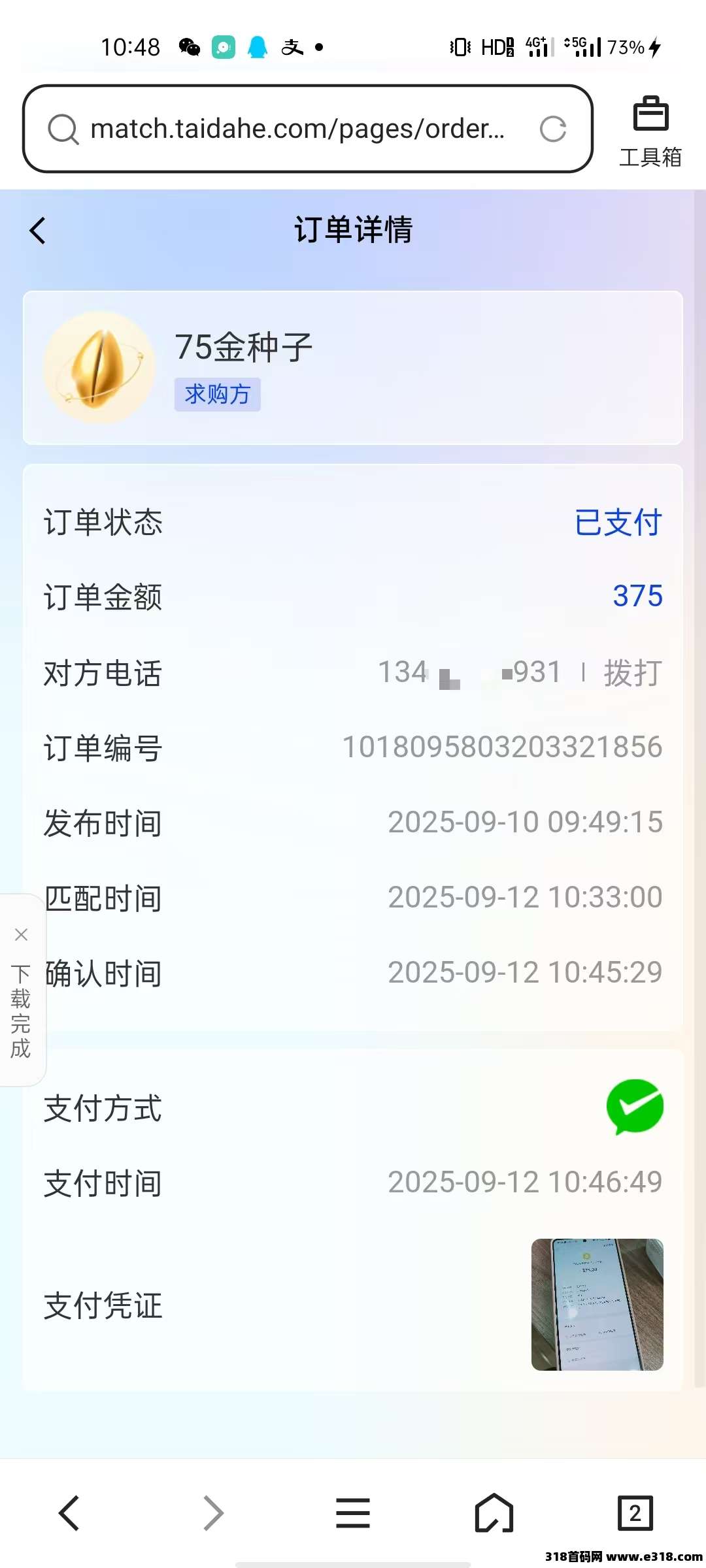This screenshot has height=1568, width=706.
Task: Go forward with the browser forward arrow
Action: tap(213, 1513)
